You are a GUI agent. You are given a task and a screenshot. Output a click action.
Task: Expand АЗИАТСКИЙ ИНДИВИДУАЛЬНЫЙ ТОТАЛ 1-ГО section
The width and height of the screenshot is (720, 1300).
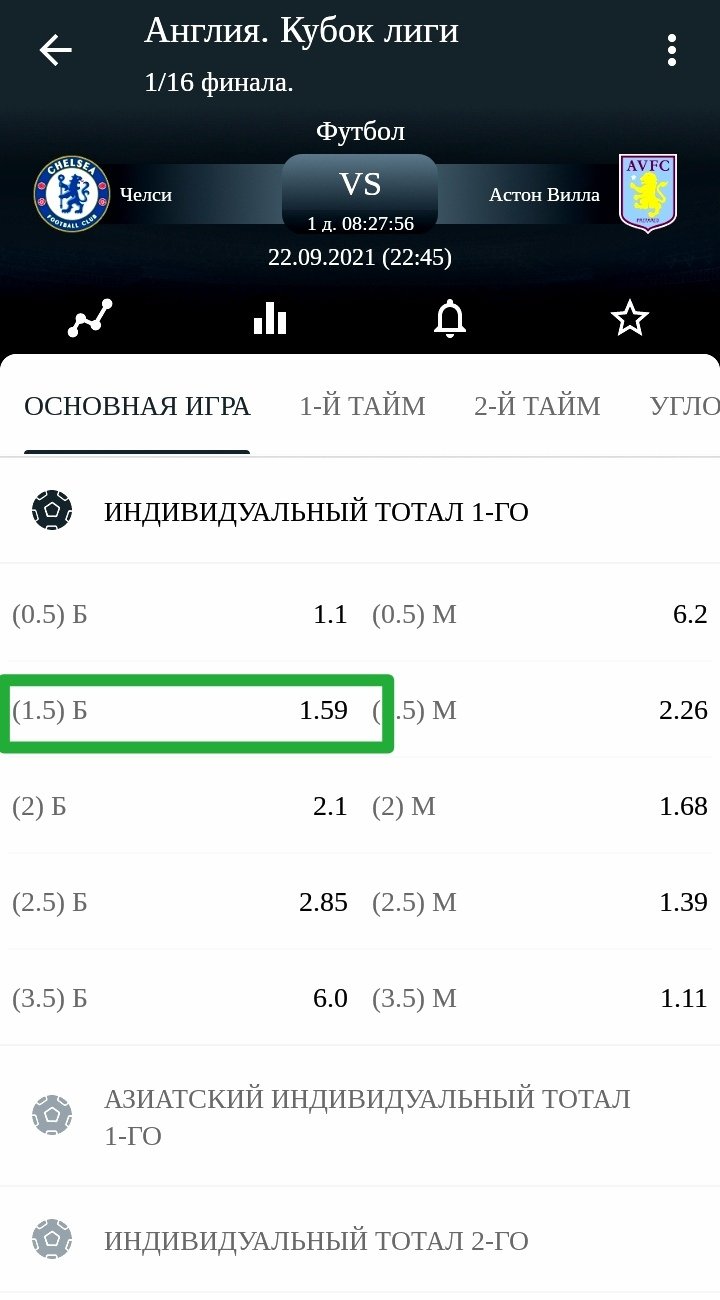[x=366, y=1117]
